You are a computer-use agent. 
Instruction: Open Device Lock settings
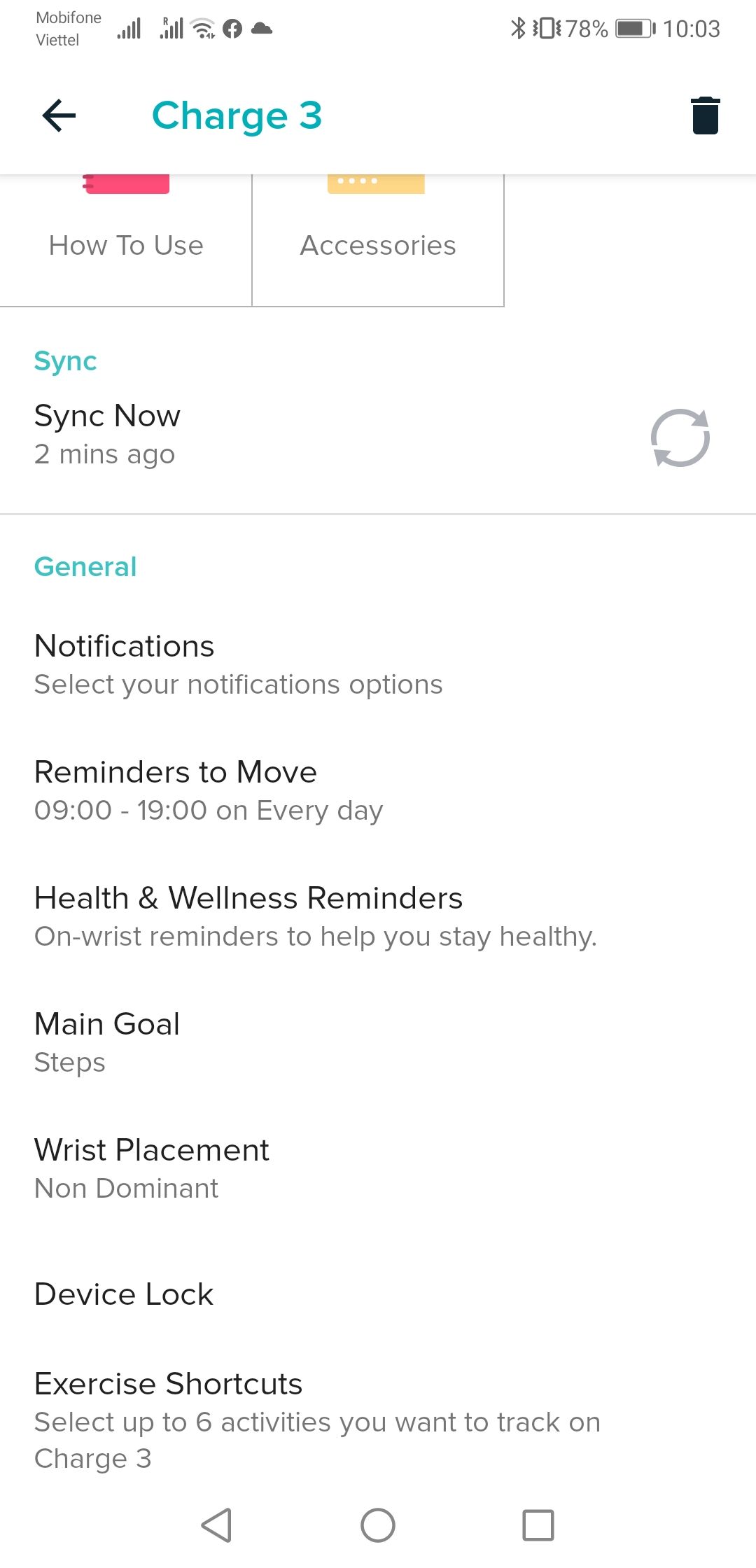[x=124, y=1294]
